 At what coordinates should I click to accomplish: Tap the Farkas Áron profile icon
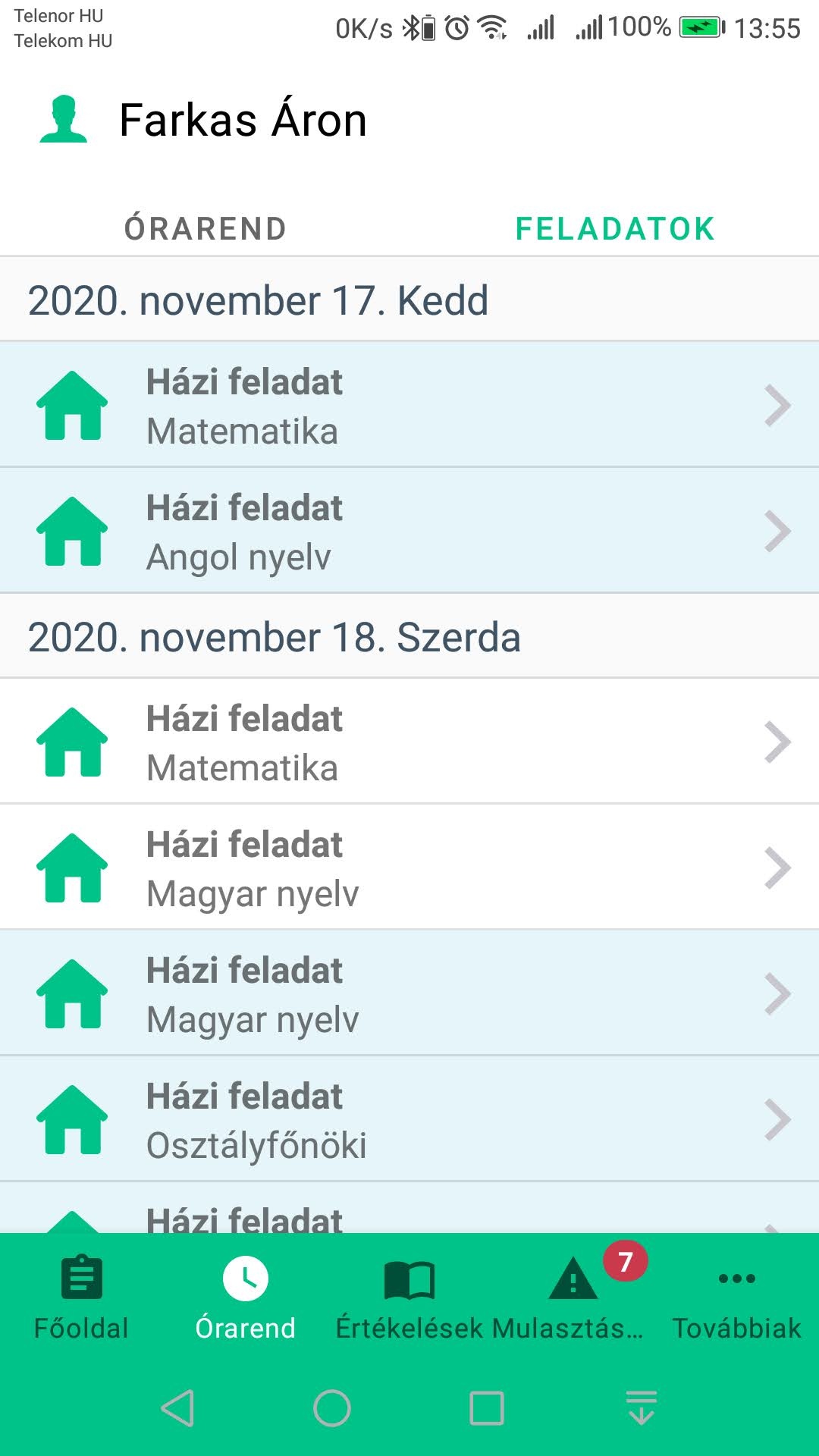(64, 119)
